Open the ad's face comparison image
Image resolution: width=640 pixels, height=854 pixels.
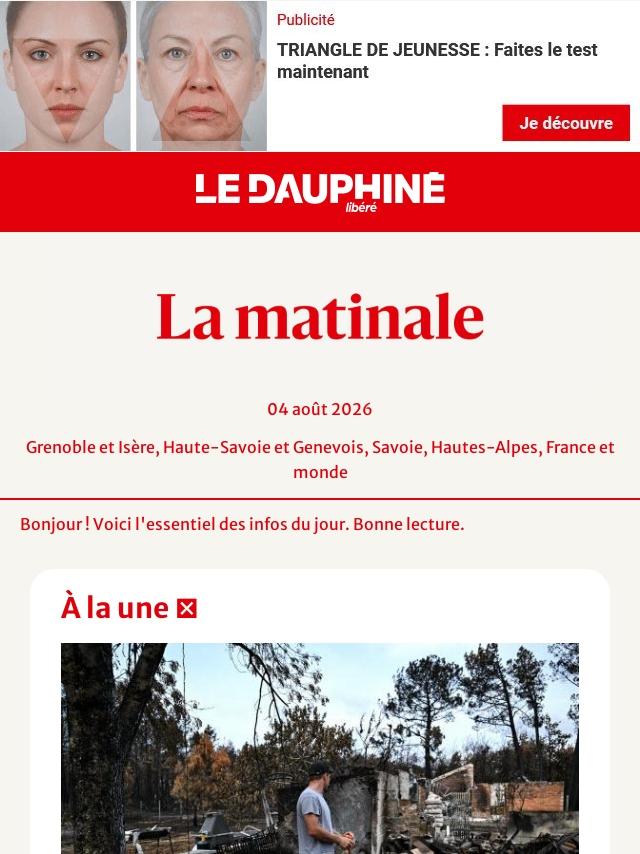point(133,75)
